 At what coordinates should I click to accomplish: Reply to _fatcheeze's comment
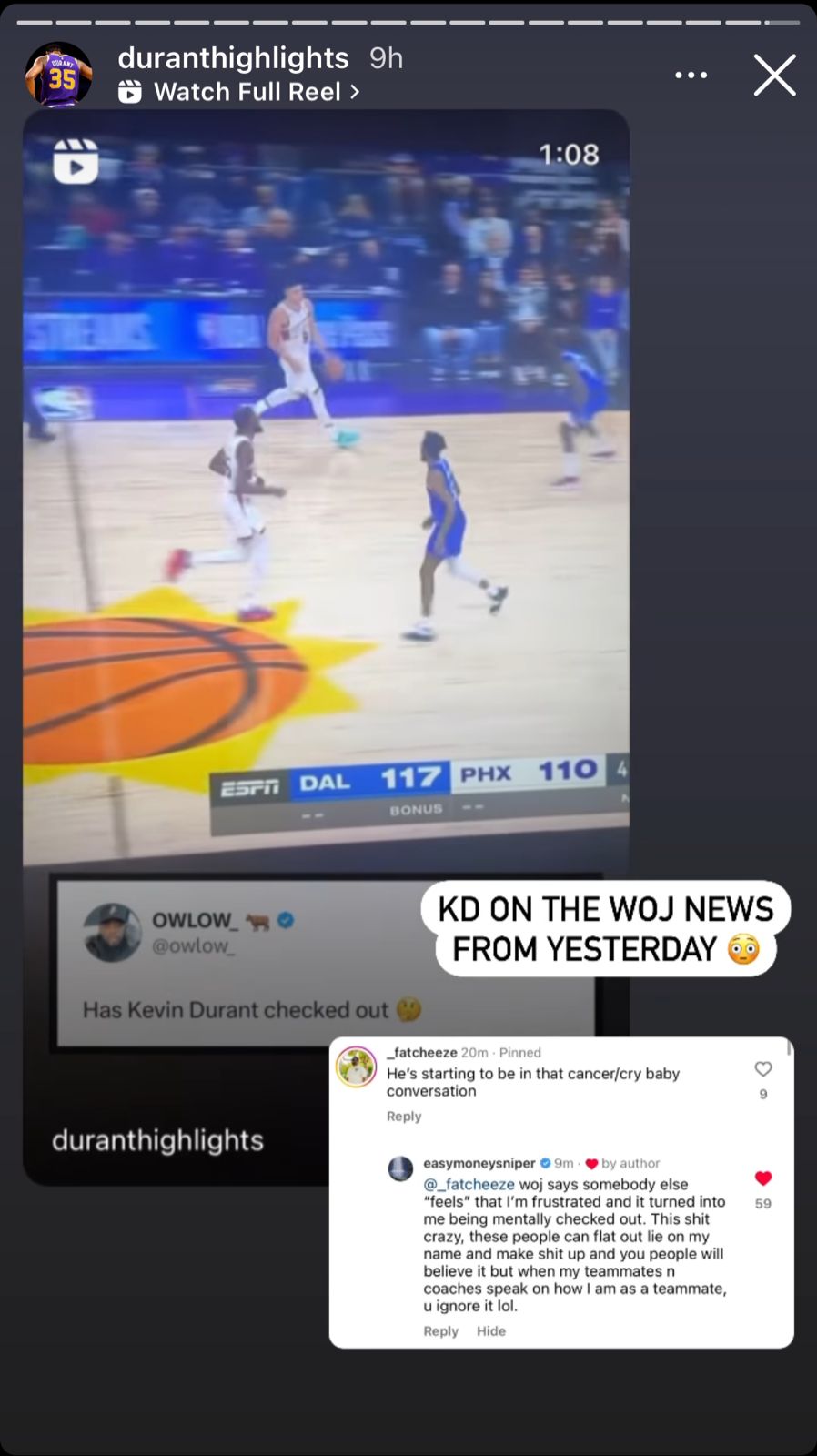(404, 1116)
